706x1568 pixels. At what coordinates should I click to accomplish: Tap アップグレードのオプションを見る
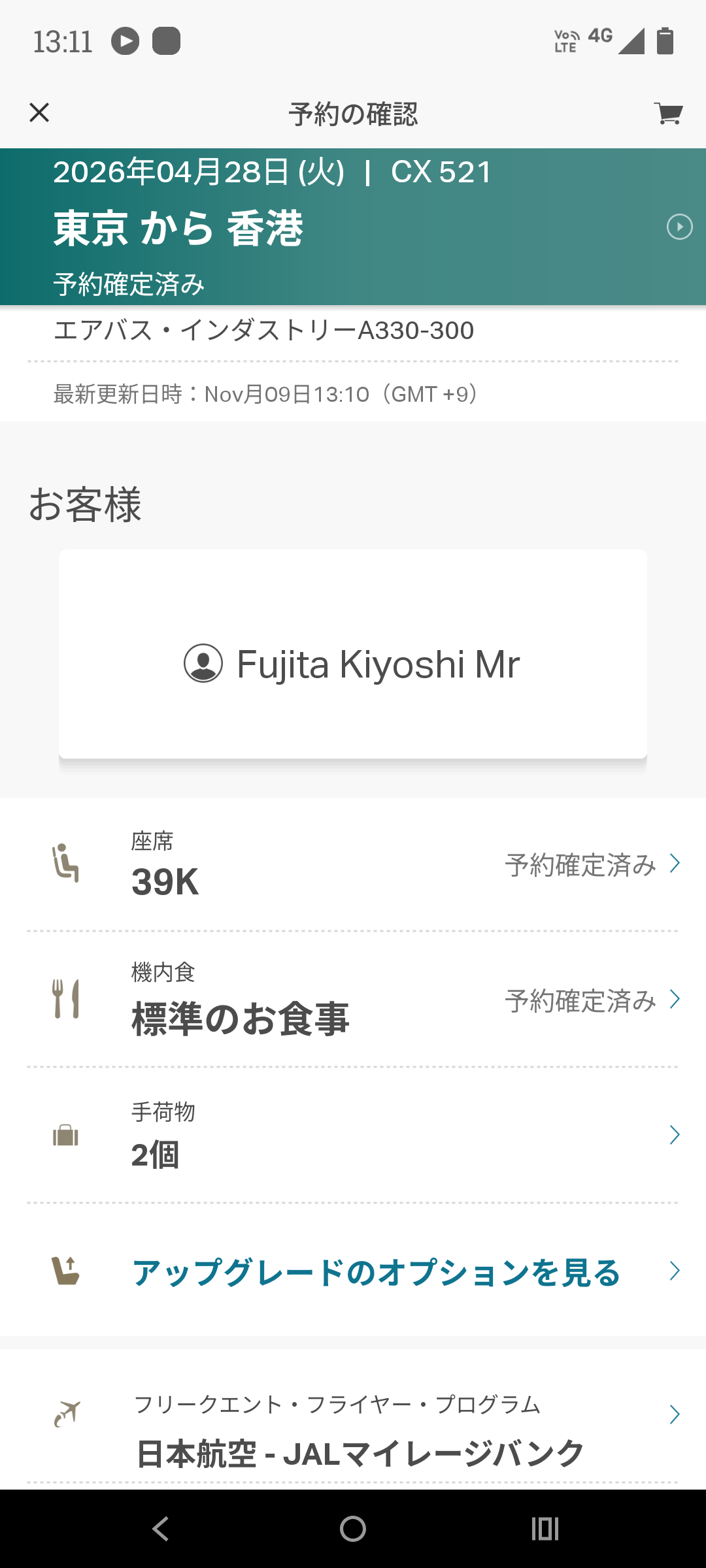click(x=376, y=1271)
